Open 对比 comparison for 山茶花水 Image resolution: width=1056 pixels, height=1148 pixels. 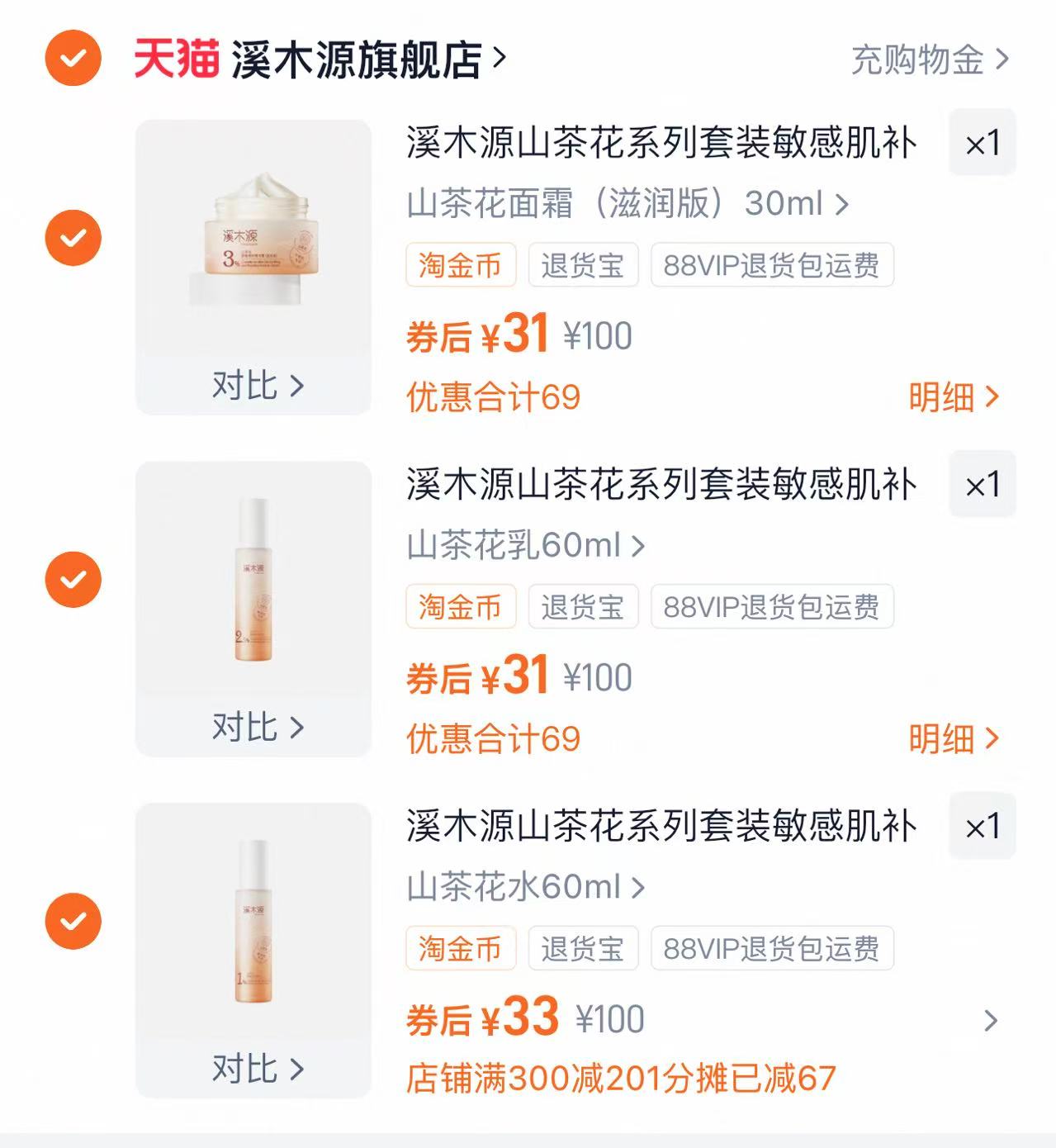click(x=256, y=1070)
